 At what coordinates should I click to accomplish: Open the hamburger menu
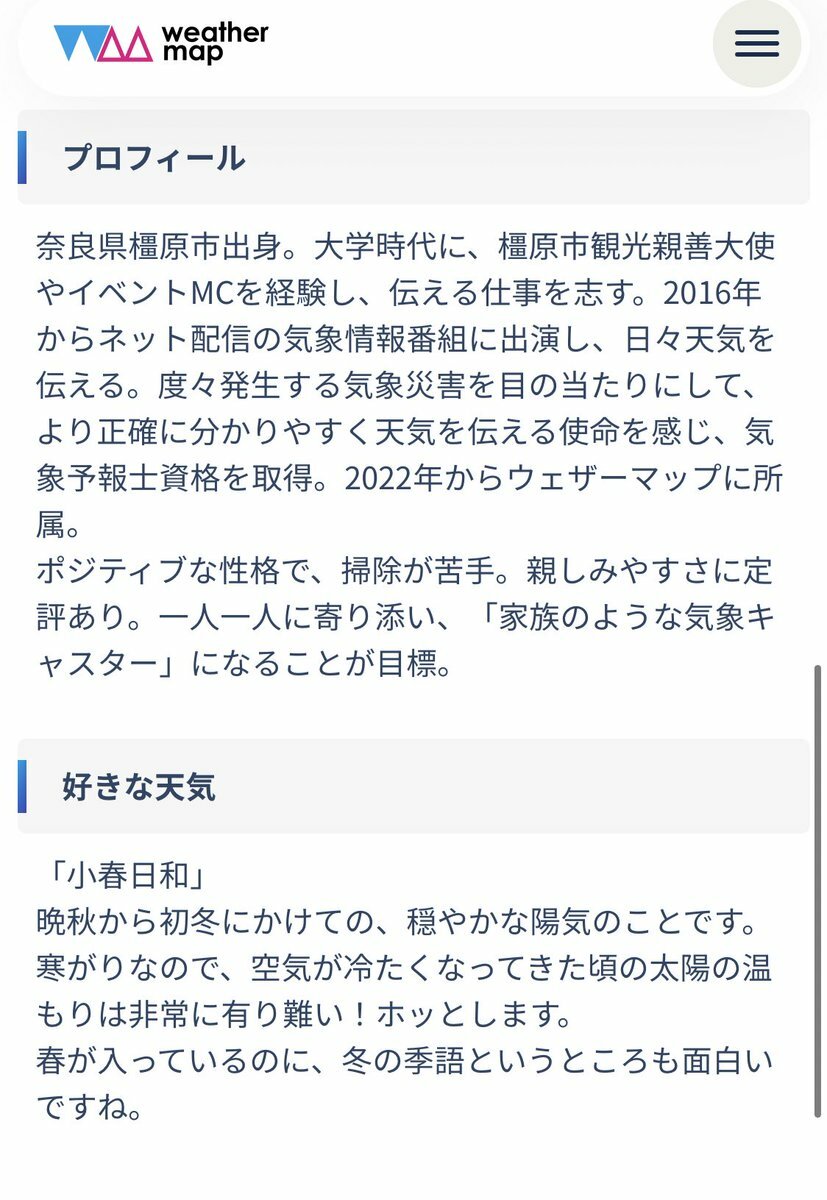pyautogui.click(x=756, y=43)
